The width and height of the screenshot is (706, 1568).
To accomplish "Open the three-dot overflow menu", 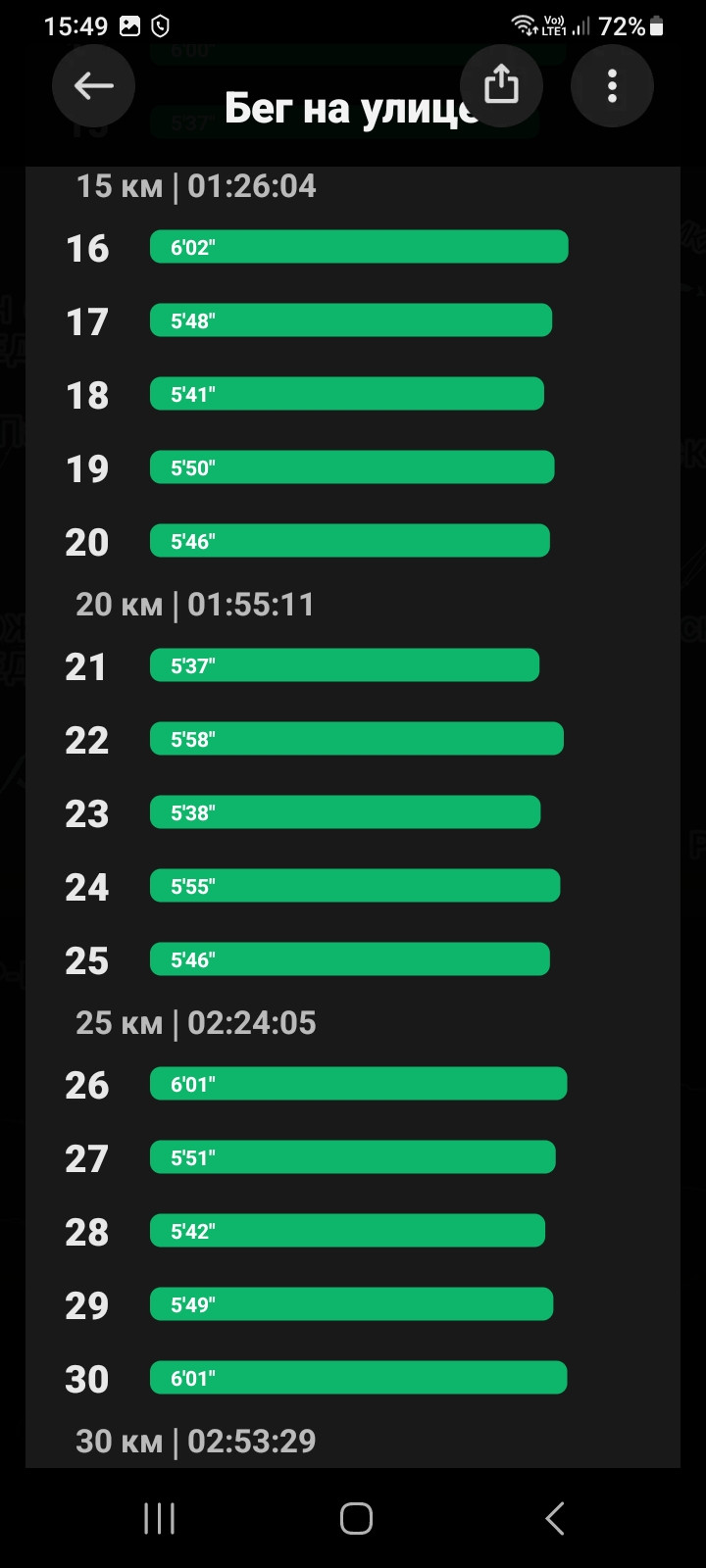I will (612, 86).
